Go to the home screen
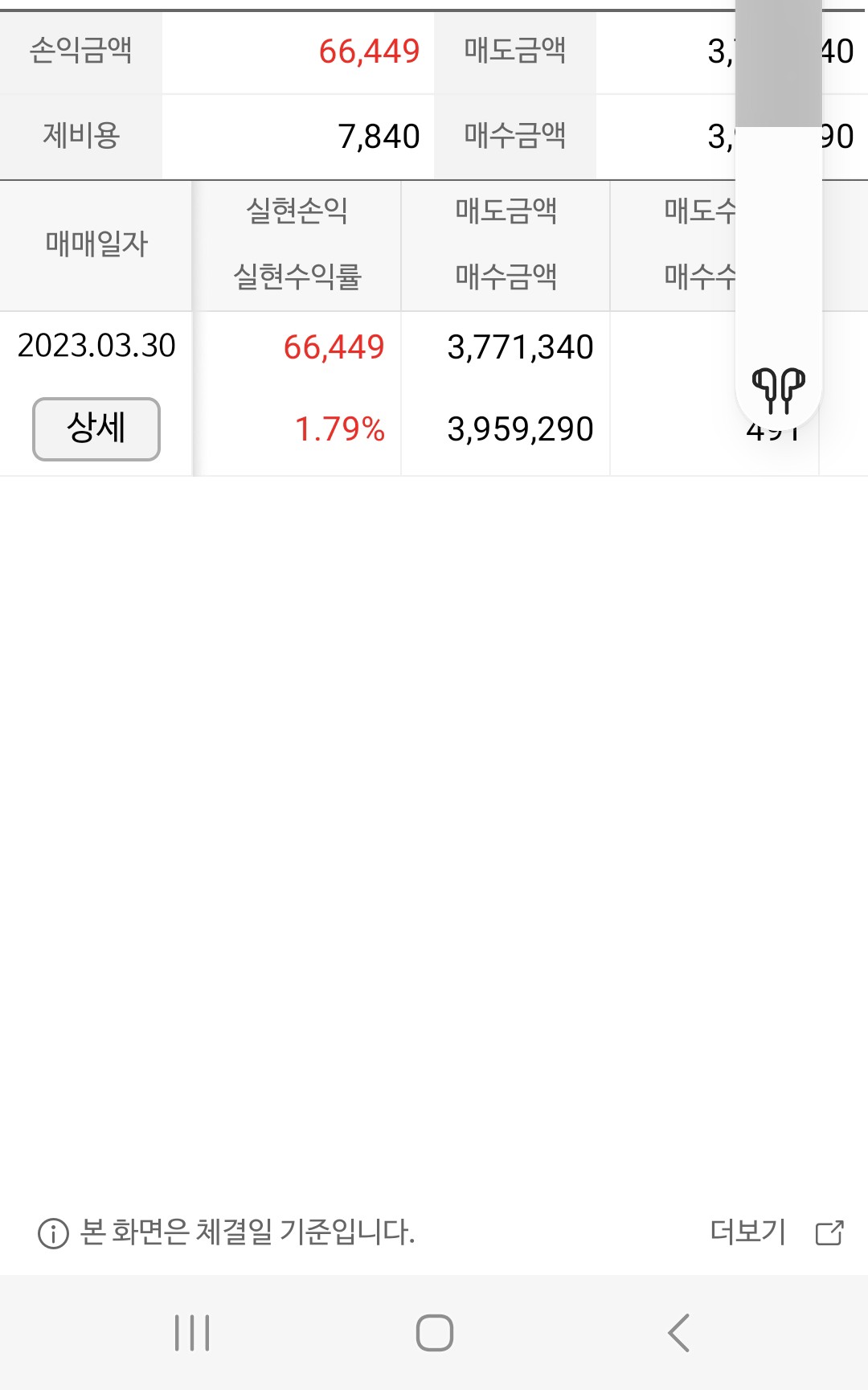This screenshot has width=868, height=1390. click(435, 1333)
